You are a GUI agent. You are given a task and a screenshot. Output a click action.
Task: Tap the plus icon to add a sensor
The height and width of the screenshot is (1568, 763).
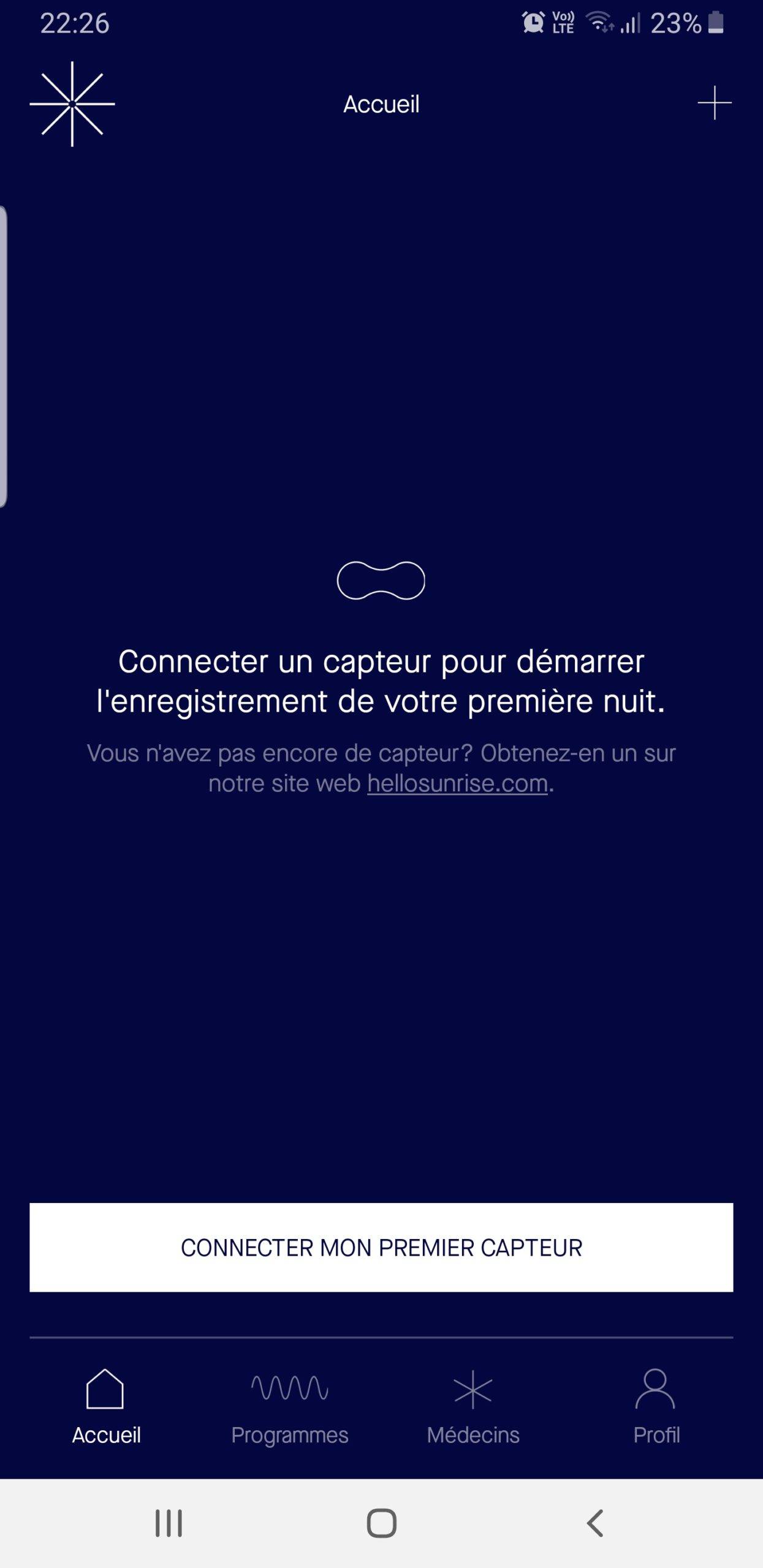(x=715, y=103)
